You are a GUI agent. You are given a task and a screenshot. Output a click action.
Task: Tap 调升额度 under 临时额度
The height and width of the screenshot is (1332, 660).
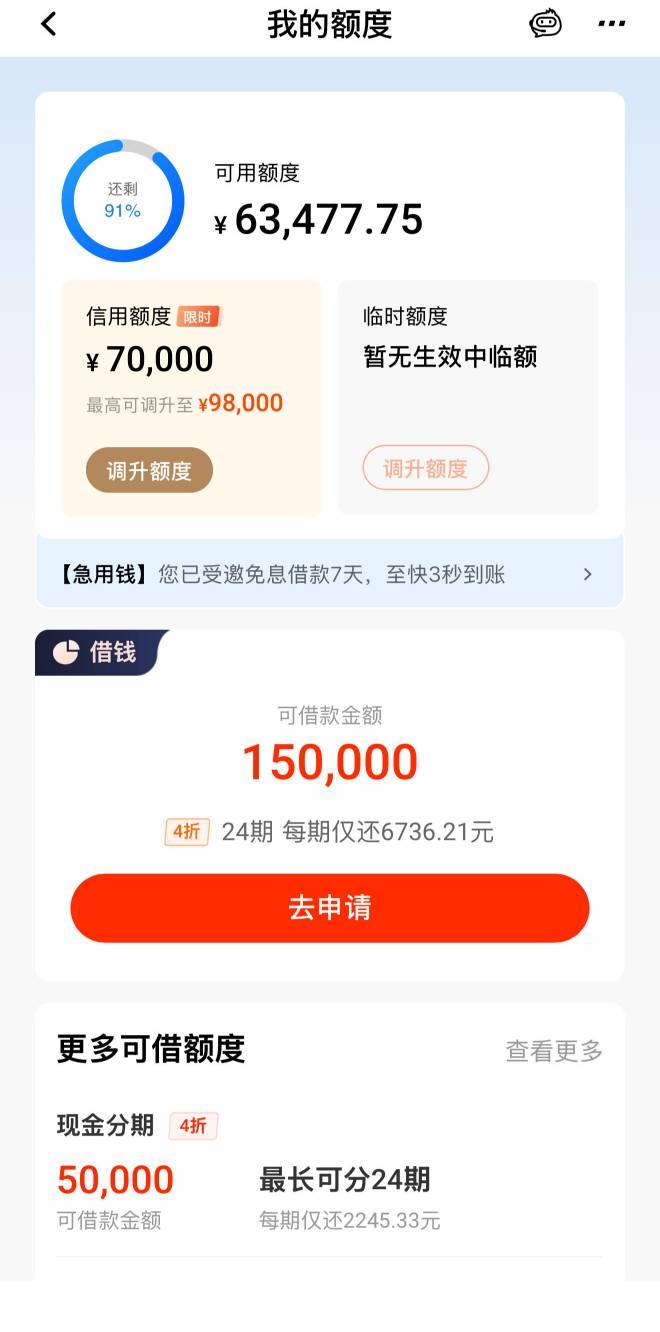(425, 468)
